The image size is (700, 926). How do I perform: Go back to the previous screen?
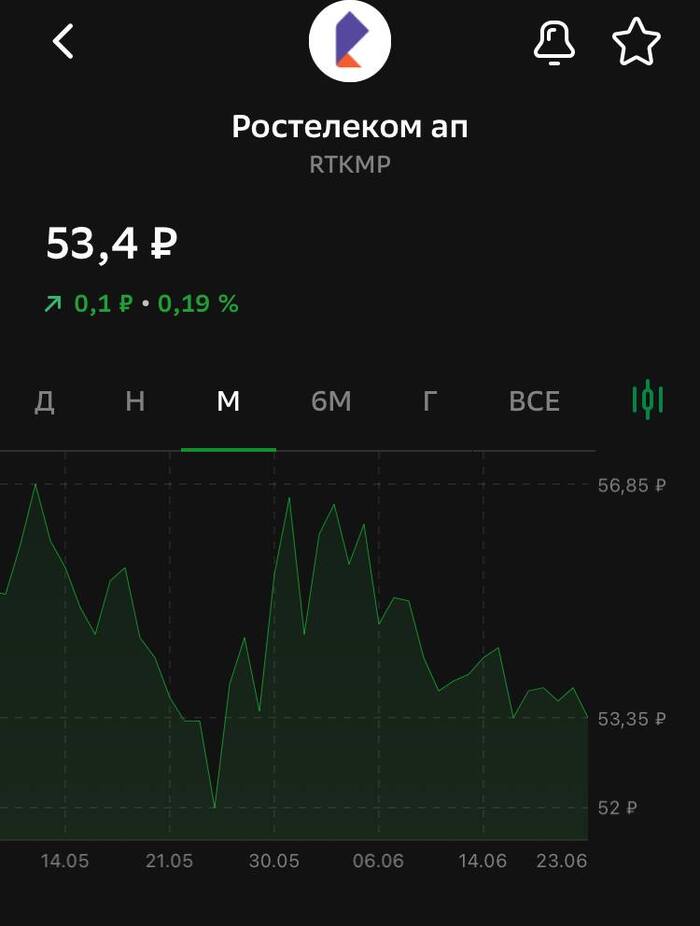pyautogui.click(x=64, y=42)
